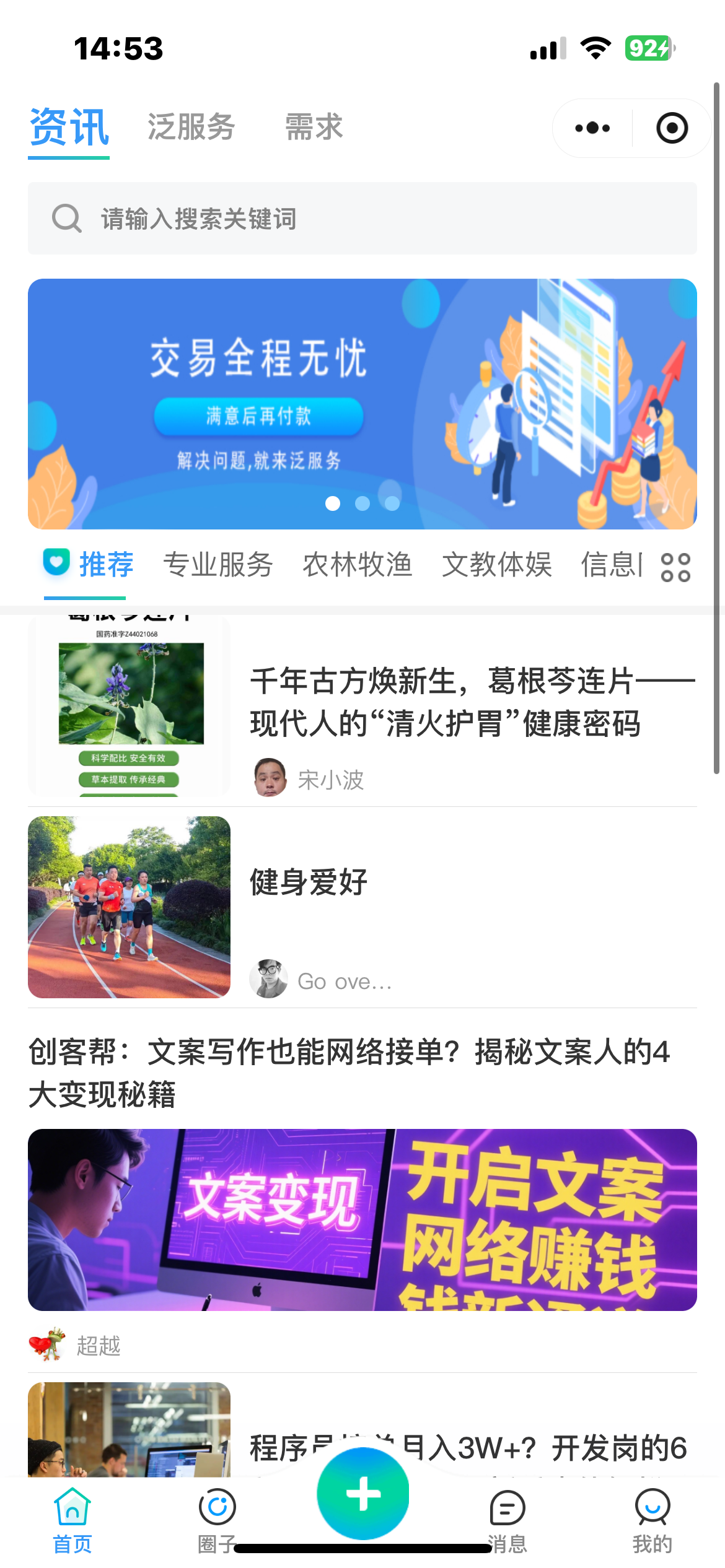Switch to the 需求 top tab
The width and height of the screenshot is (725, 1568).
[x=314, y=128]
